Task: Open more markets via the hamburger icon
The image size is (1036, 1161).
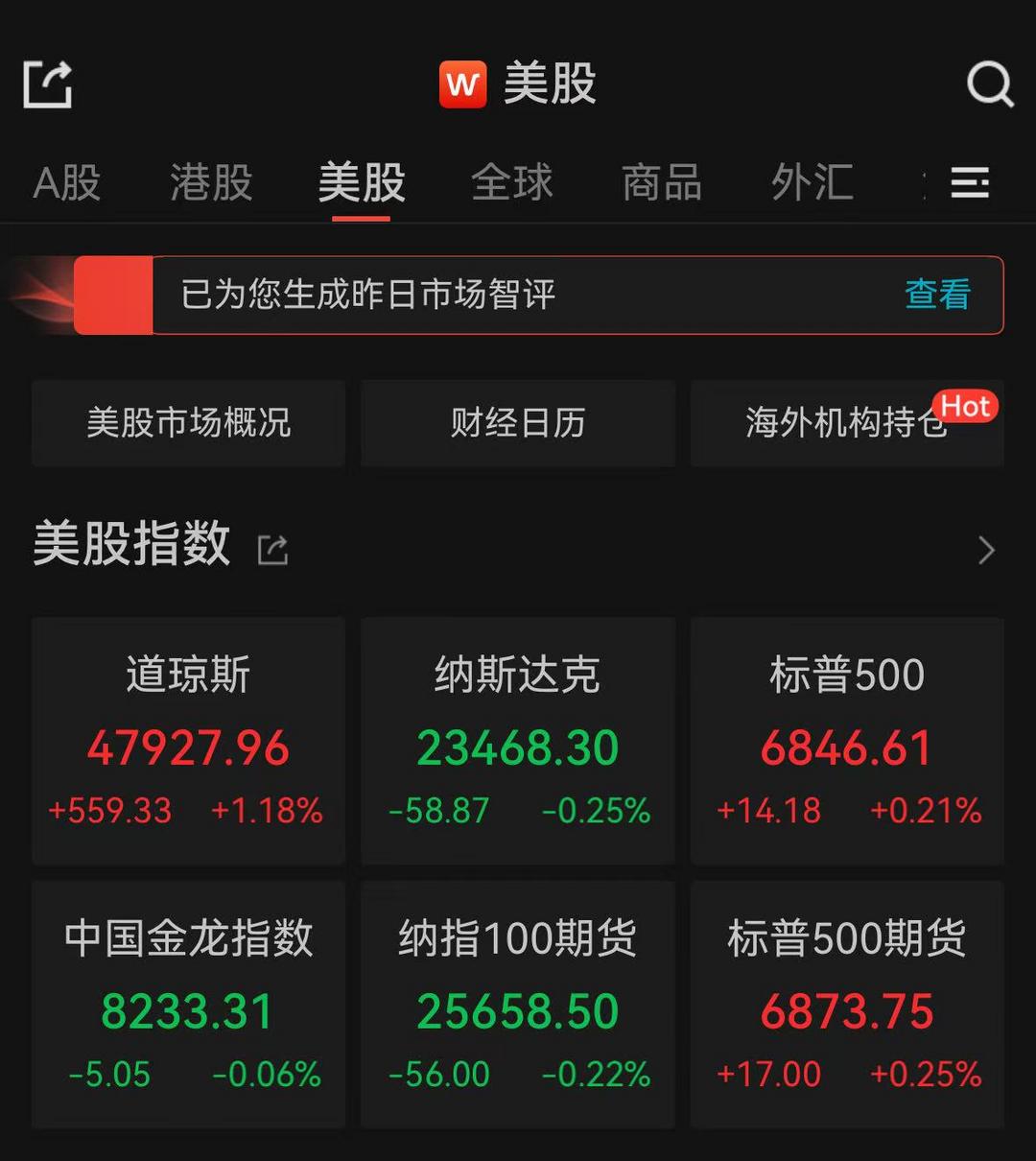Action: coord(970,182)
